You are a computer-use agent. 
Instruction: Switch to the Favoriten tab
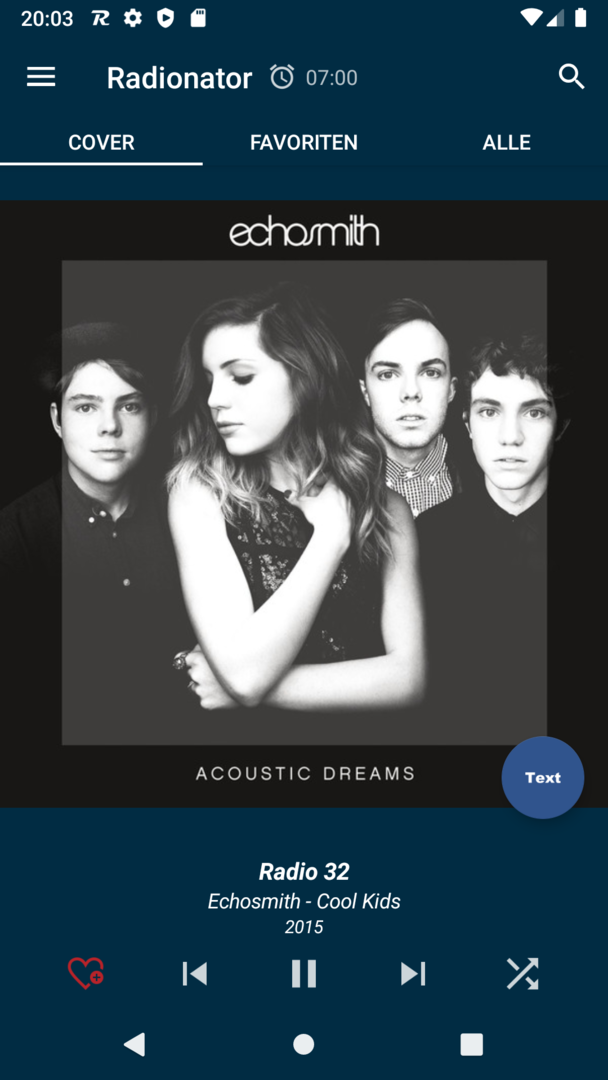[x=304, y=143]
